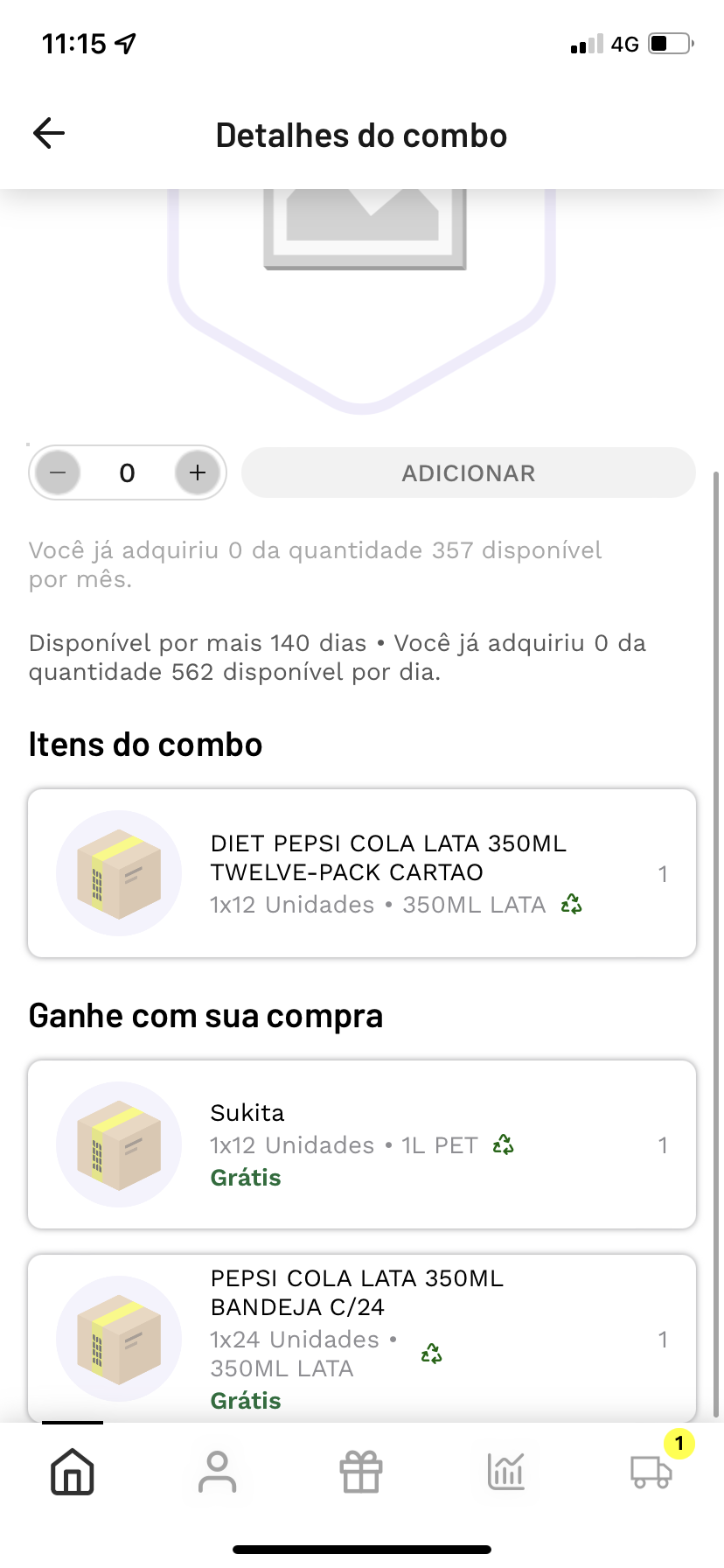Open the gift rewards tab

[361, 1472]
